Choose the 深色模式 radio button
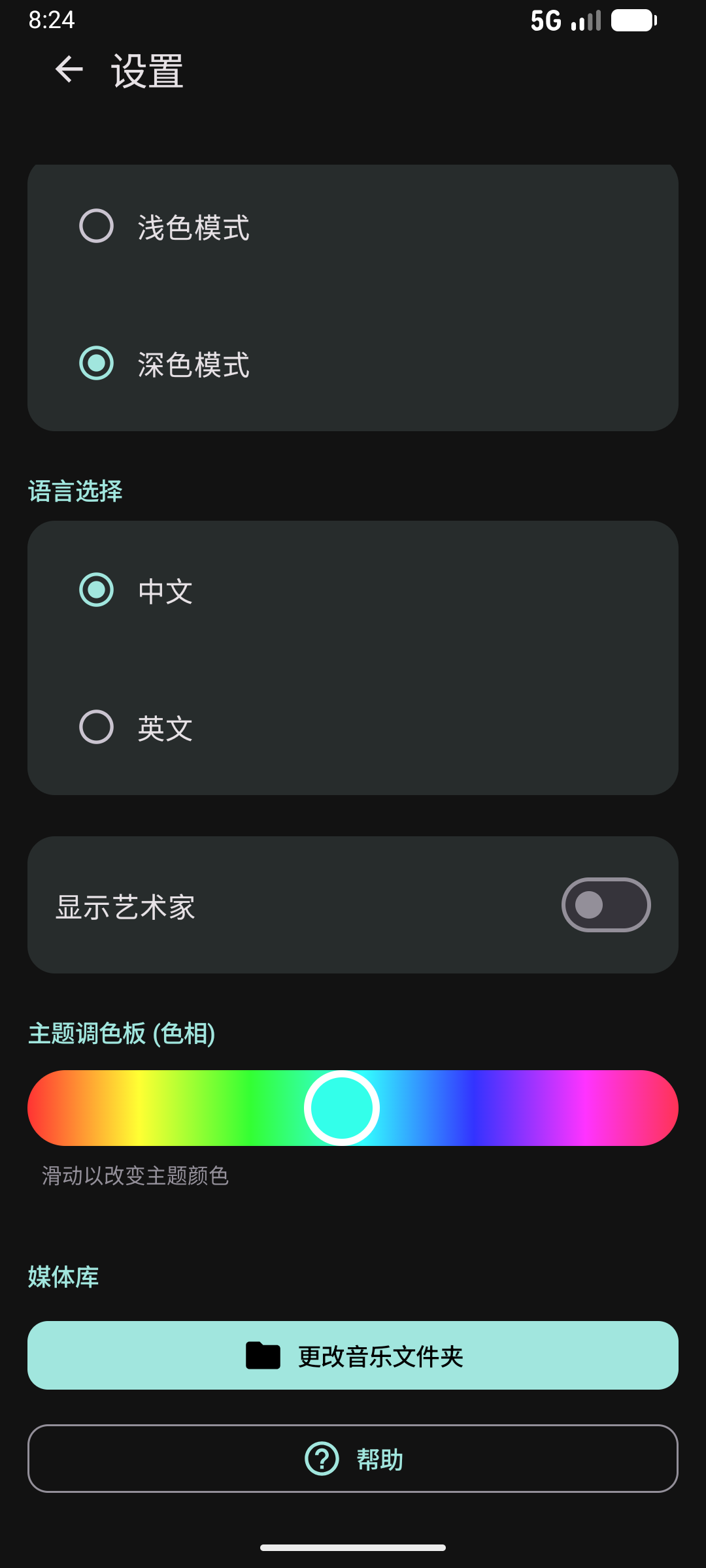This screenshot has height=1568, width=706. click(x=97, y=363)
